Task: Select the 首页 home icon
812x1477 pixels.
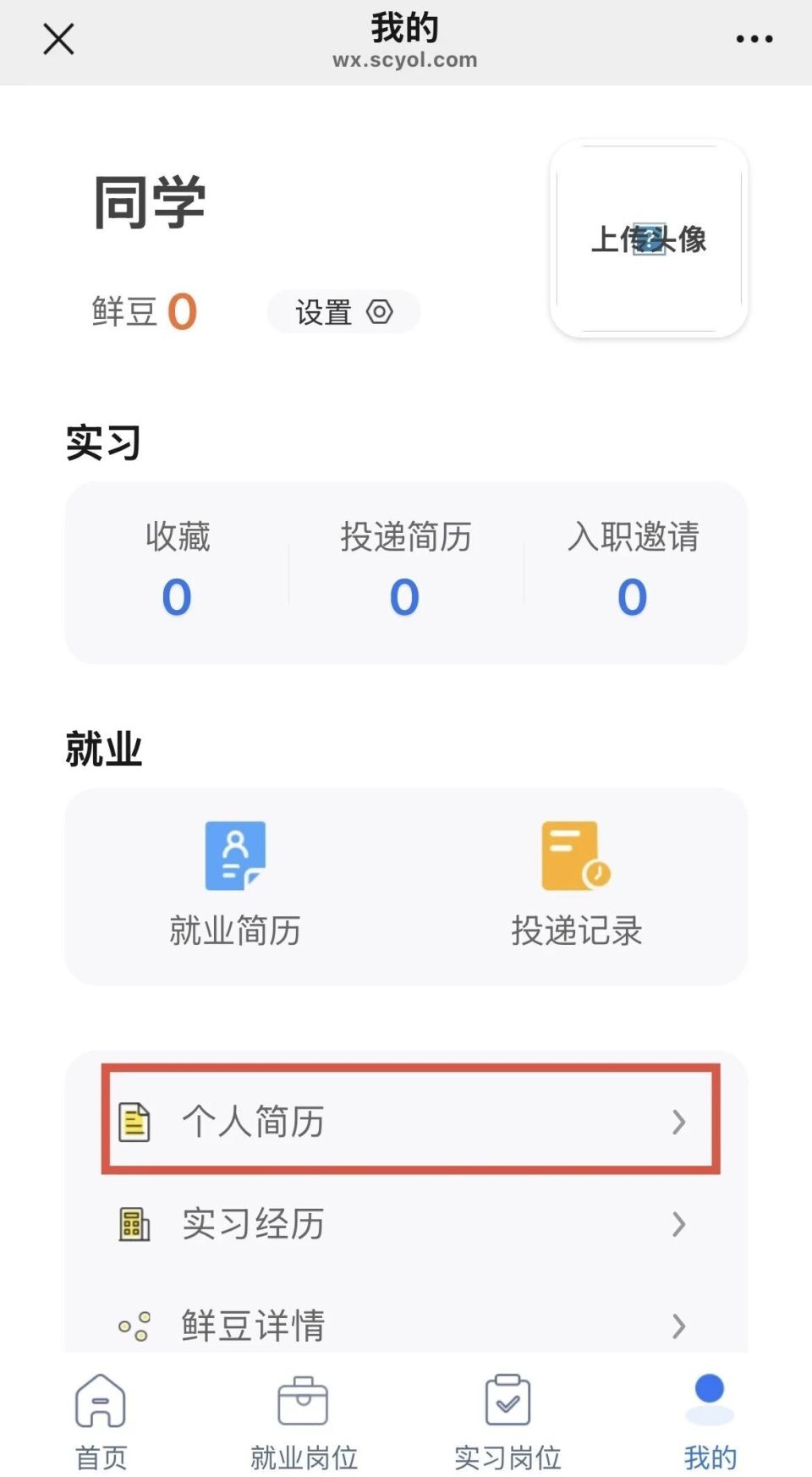Action: (x=100, y=1401)
